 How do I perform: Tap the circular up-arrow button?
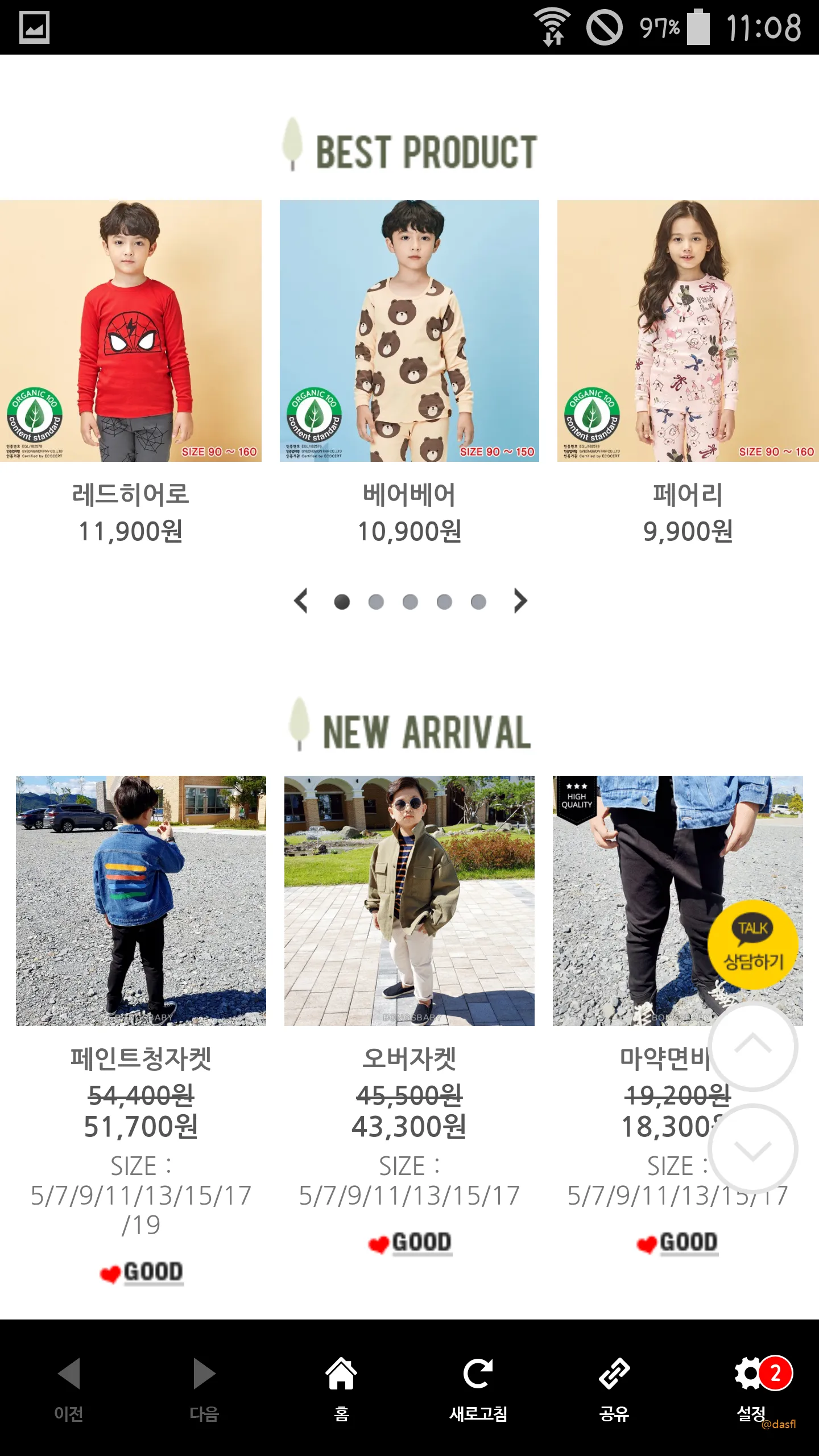753,1046
